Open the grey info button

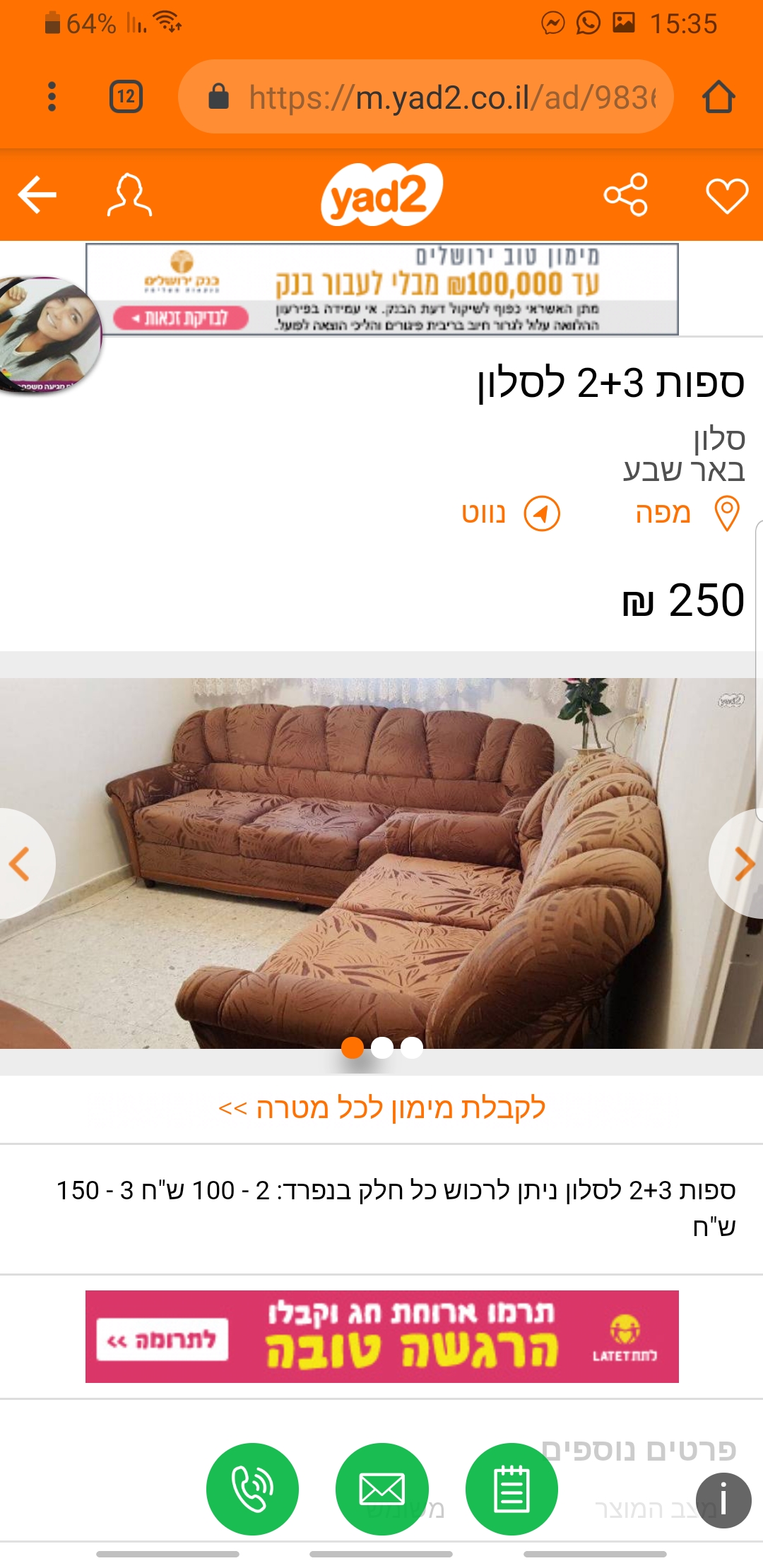723,1500
